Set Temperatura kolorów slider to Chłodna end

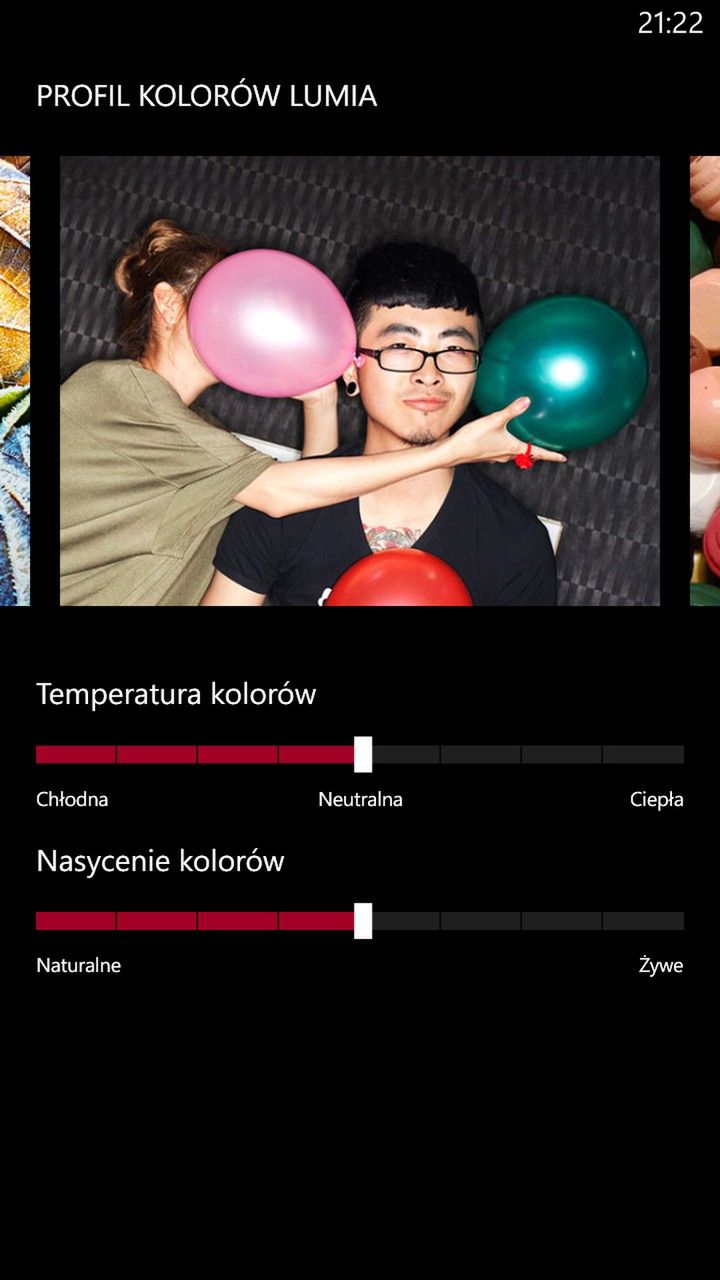(40, 754)
